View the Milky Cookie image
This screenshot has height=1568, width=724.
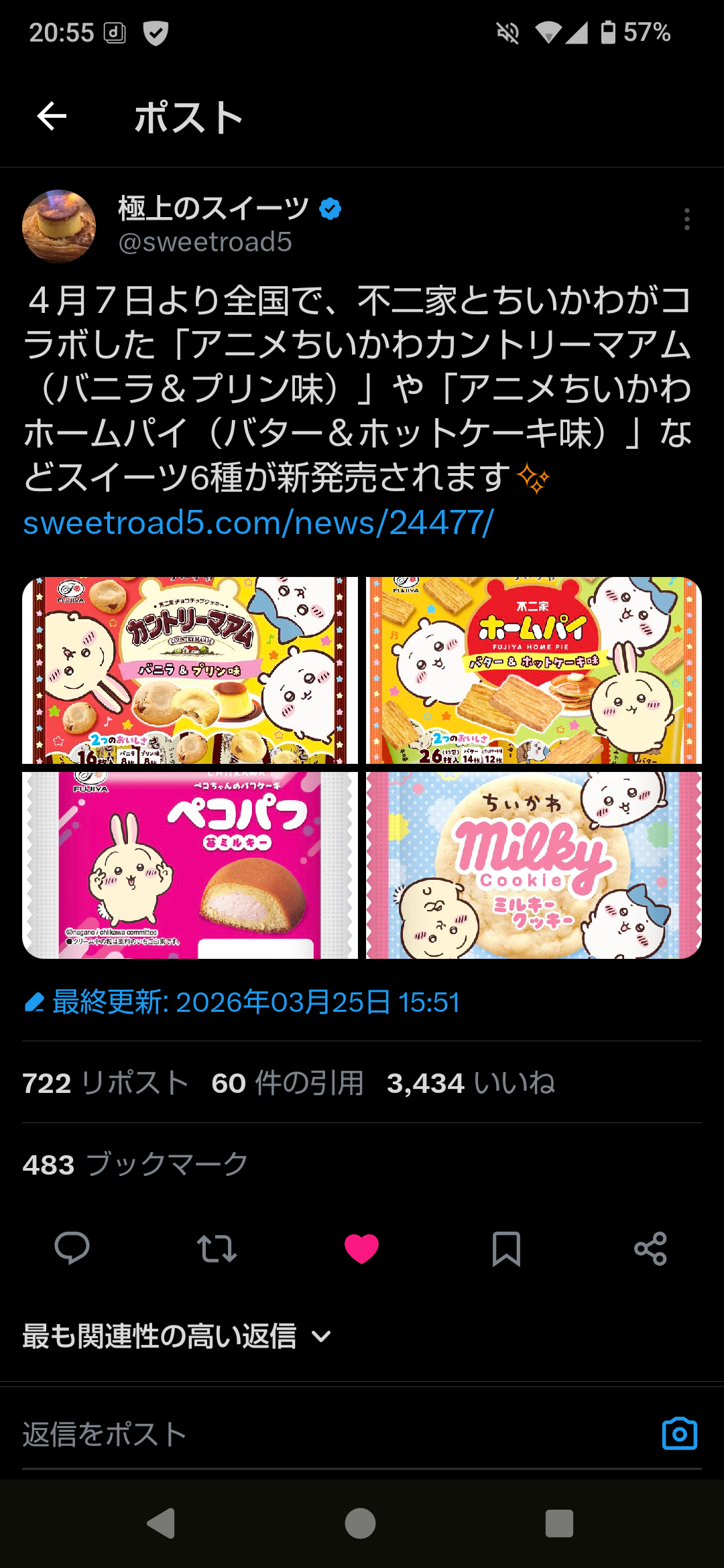point(533,871)
